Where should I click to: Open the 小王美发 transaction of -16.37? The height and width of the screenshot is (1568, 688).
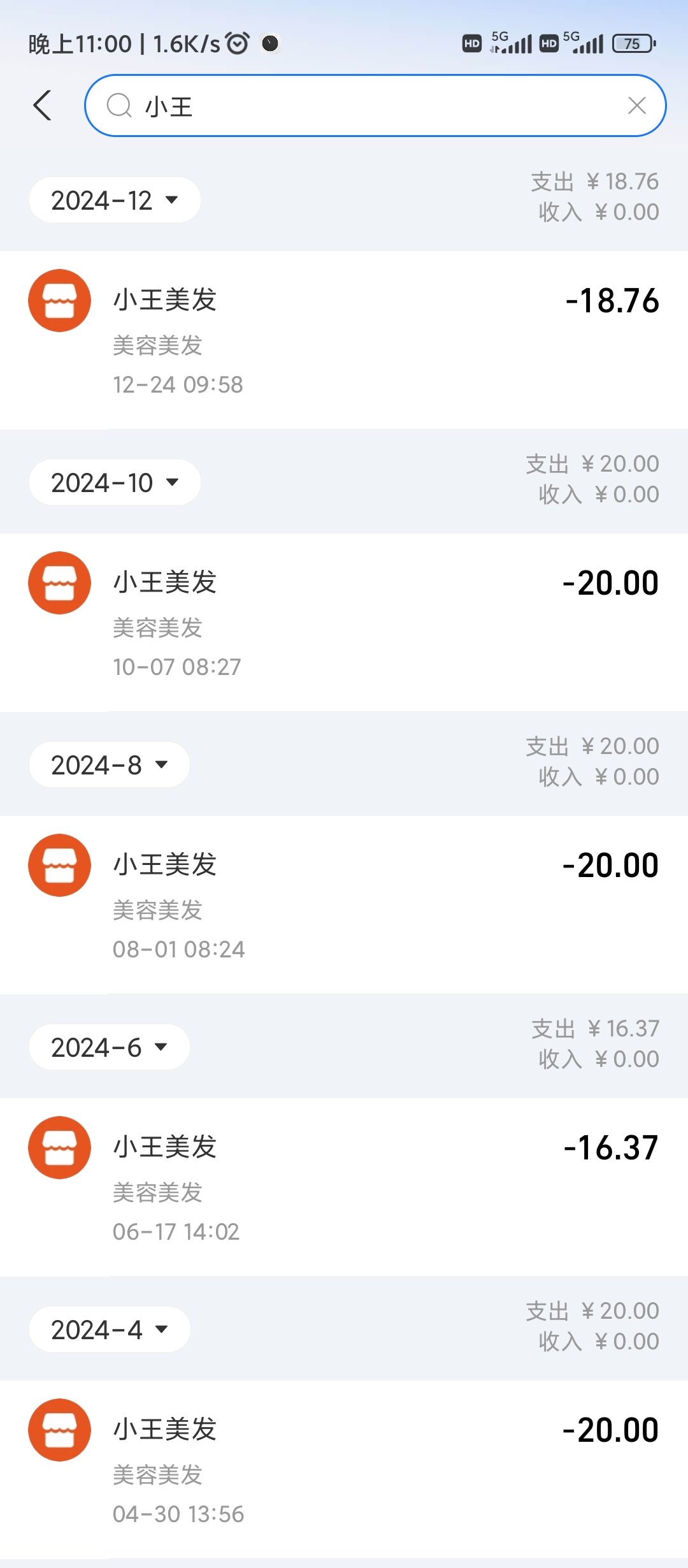tap(344, 1187)
